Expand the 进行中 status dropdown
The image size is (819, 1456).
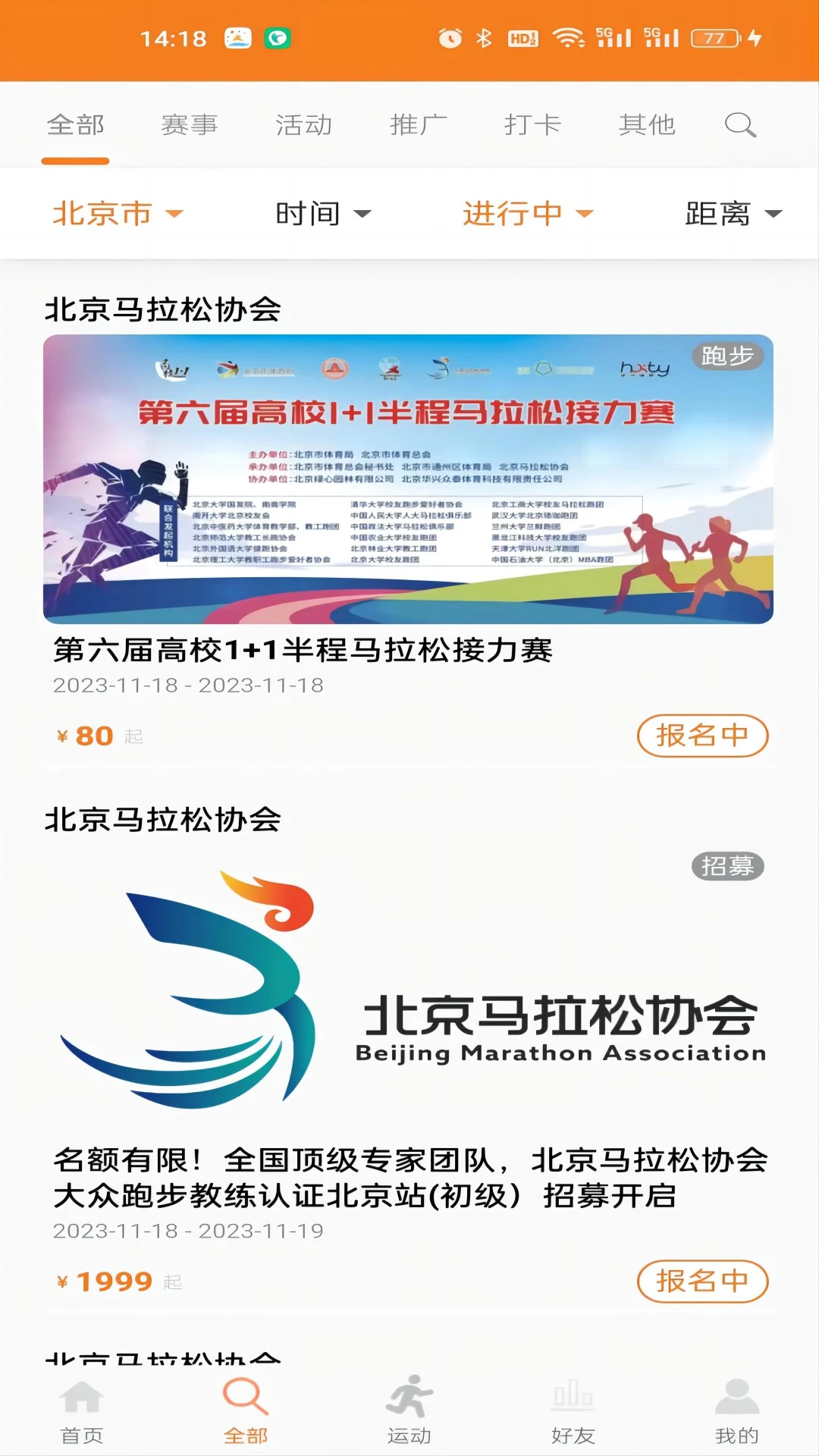tap(528, 214)
